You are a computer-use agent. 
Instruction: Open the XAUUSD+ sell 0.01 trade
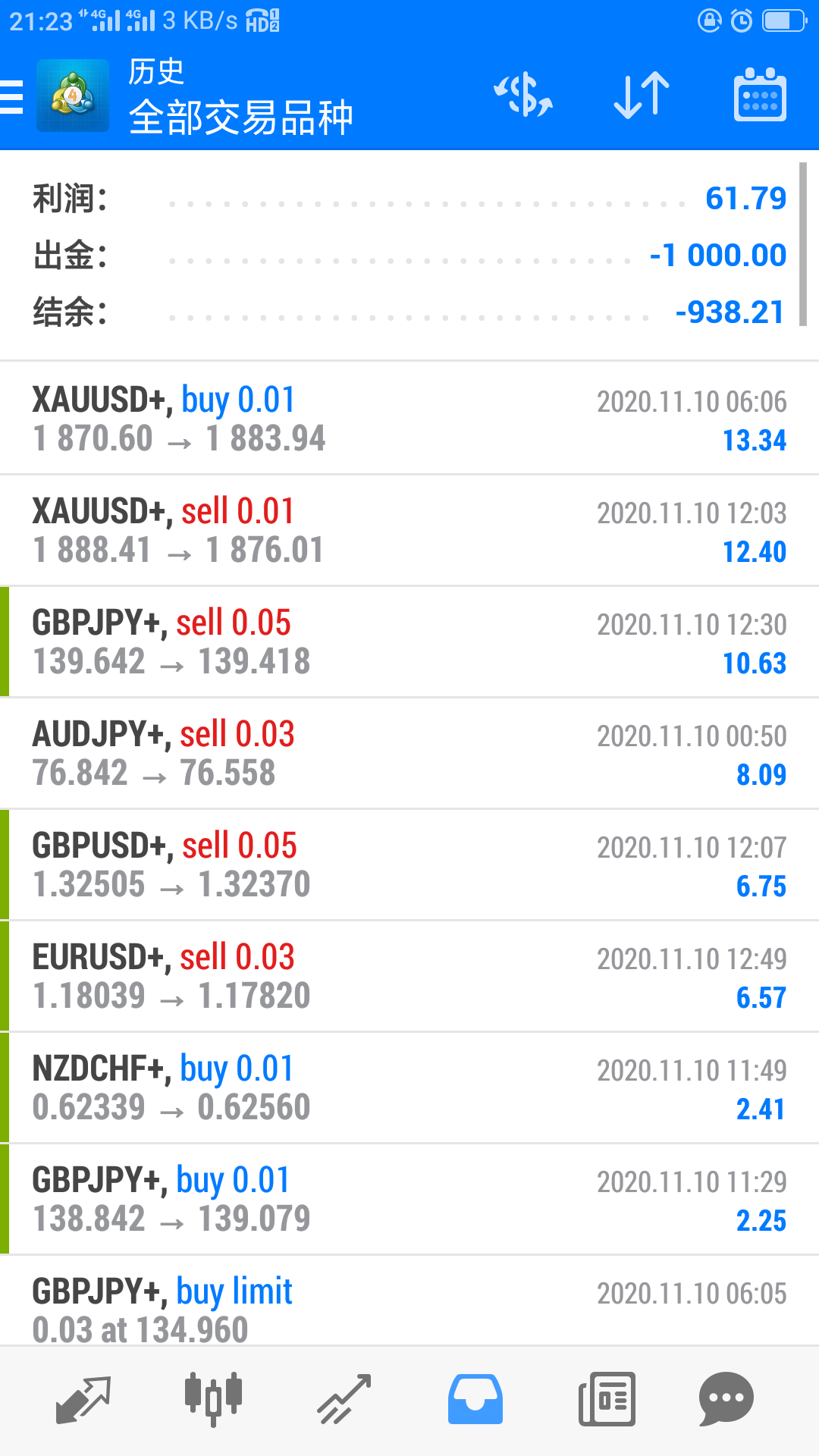pyautogui.click(x=409, y=530)
